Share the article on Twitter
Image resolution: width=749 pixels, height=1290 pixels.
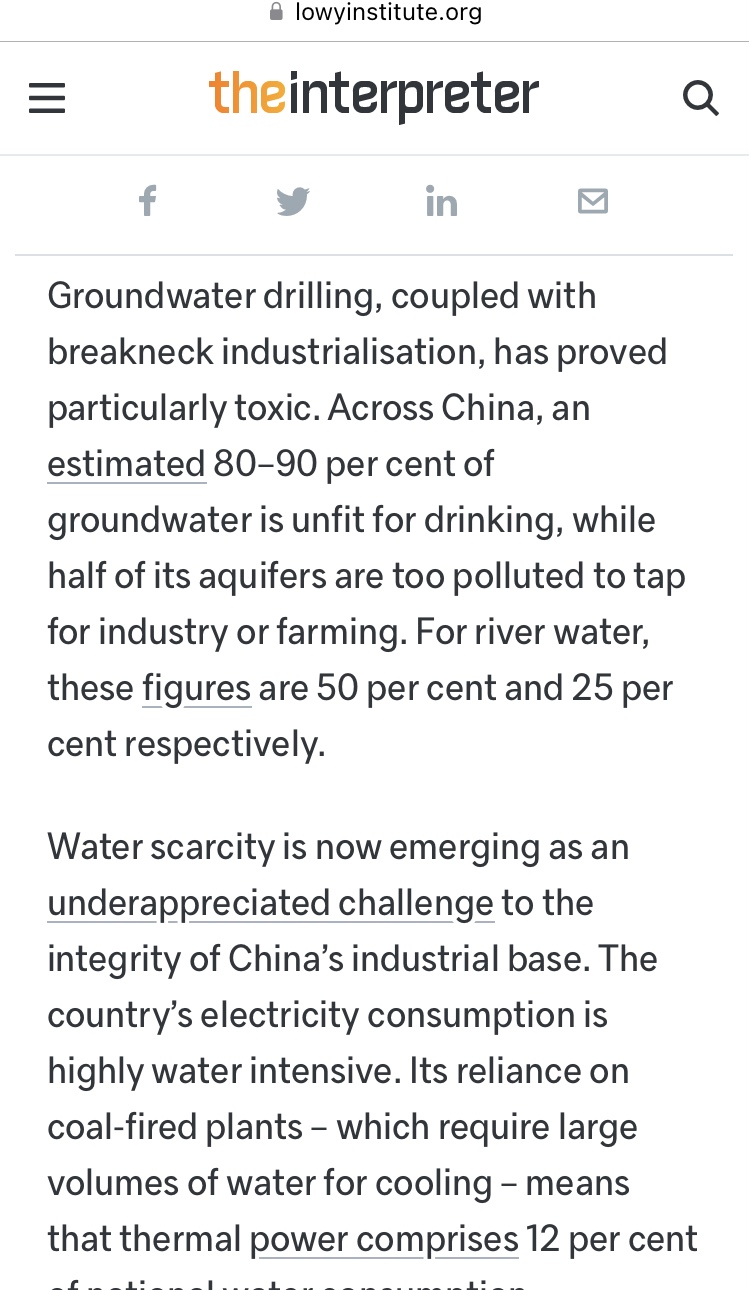[293, 202]
